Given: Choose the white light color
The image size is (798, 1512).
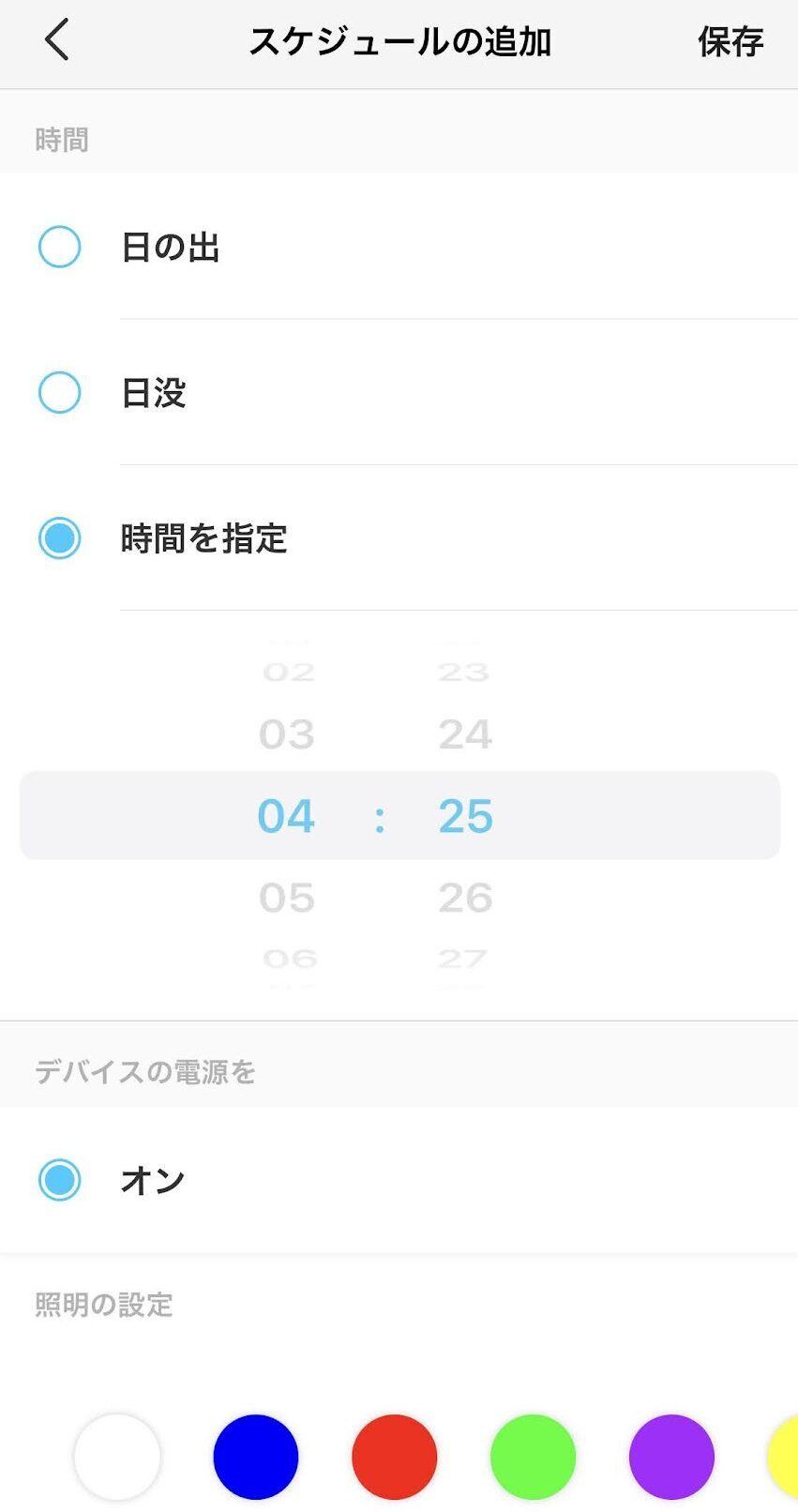Looking at the screenshot, I should [x=117, y=1457].
